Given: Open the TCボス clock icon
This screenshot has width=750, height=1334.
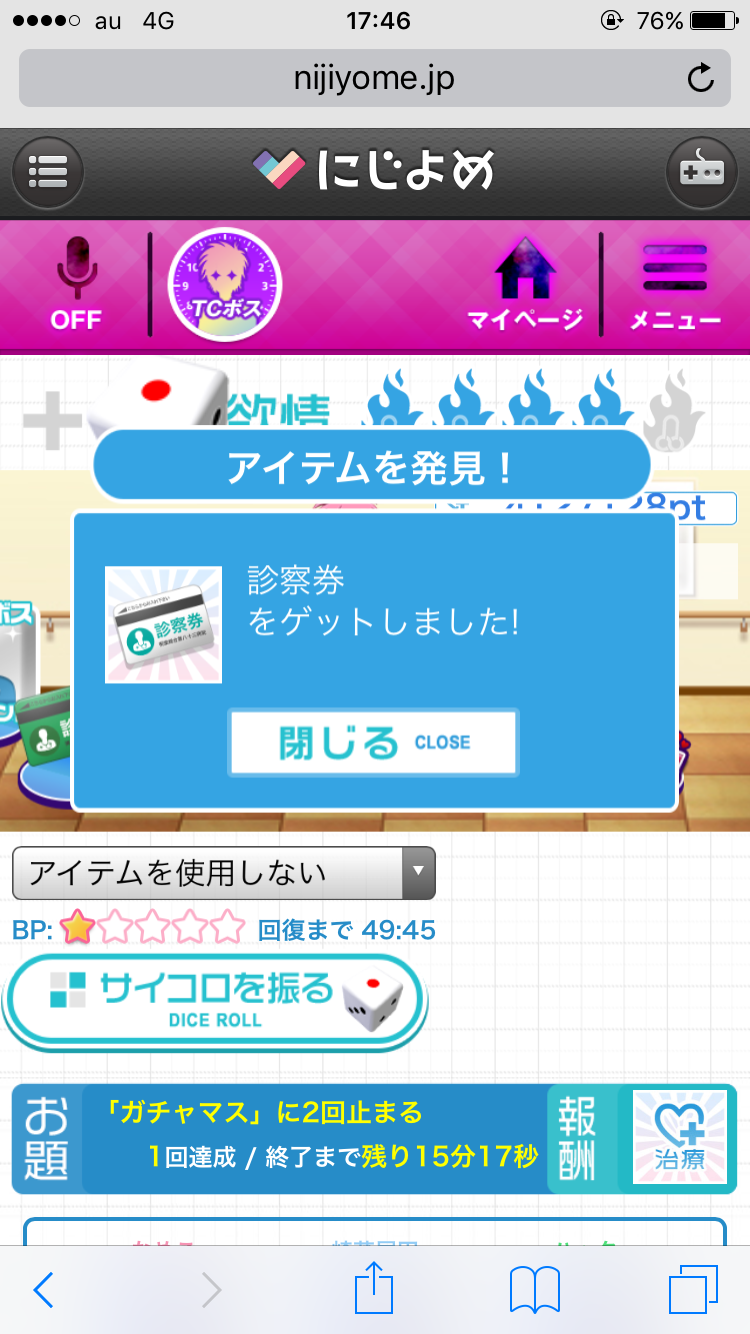Looking at the screenshot, I should (225, 285).
